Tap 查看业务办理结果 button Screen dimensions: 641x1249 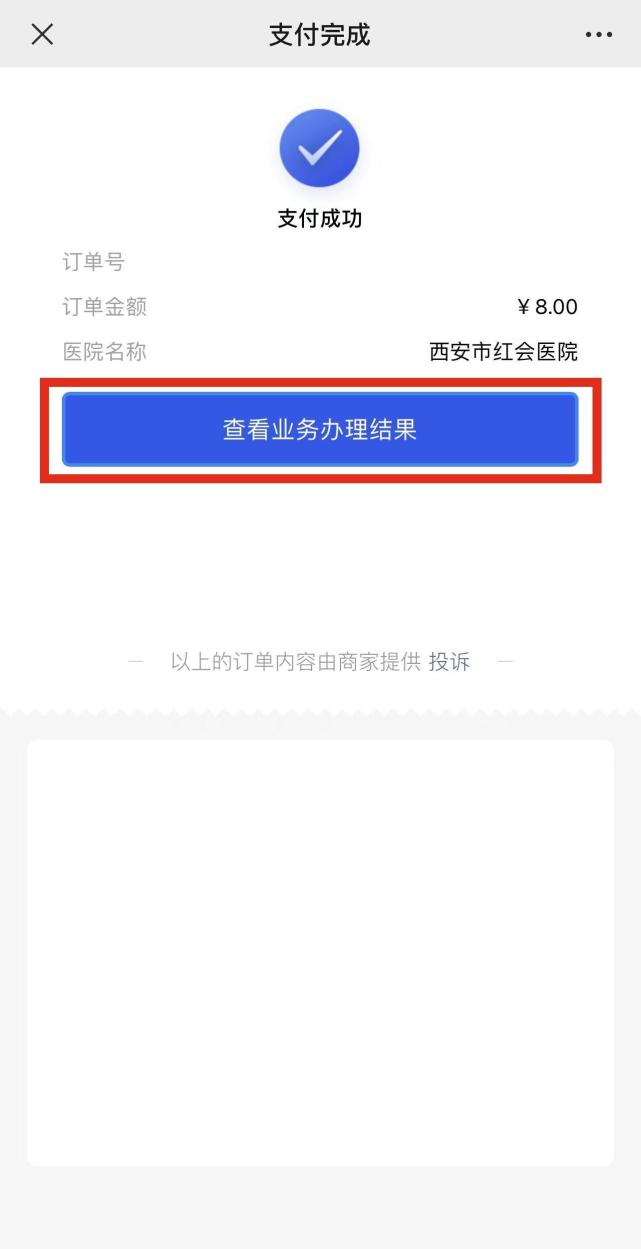320,430
